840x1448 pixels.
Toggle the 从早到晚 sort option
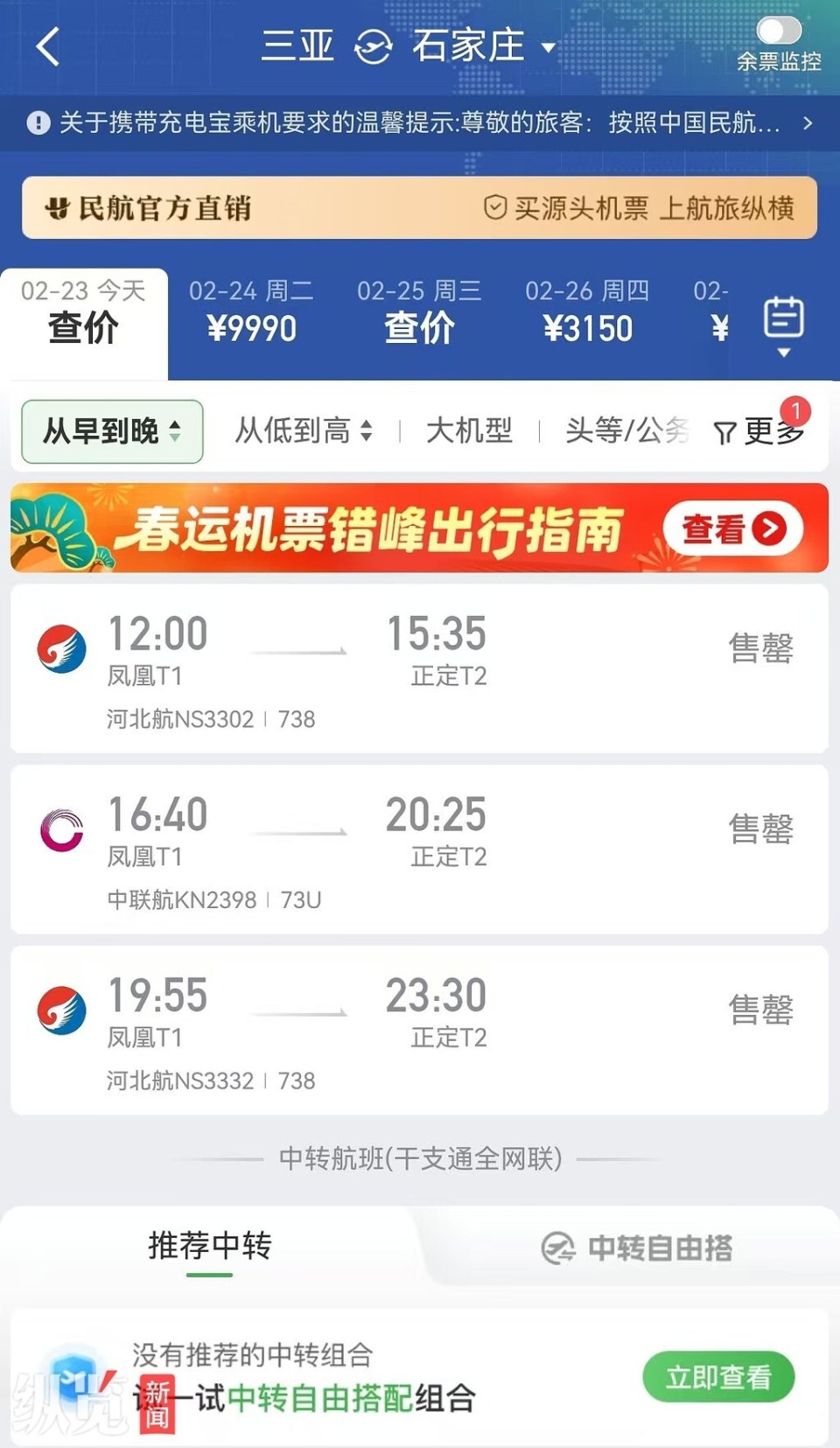coord(111,430)
